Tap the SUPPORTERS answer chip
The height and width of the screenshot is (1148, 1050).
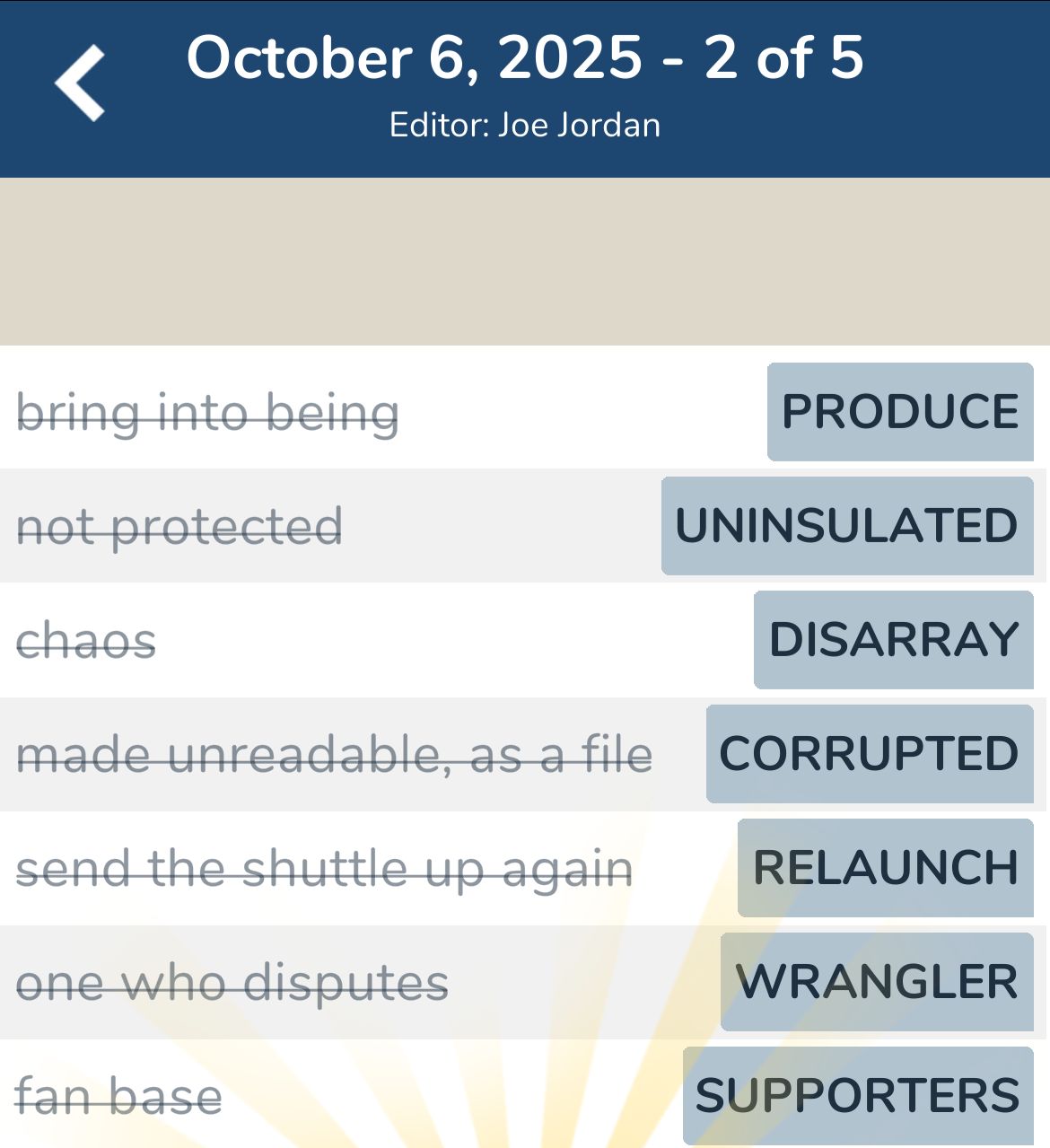[x=858, y=1096]
